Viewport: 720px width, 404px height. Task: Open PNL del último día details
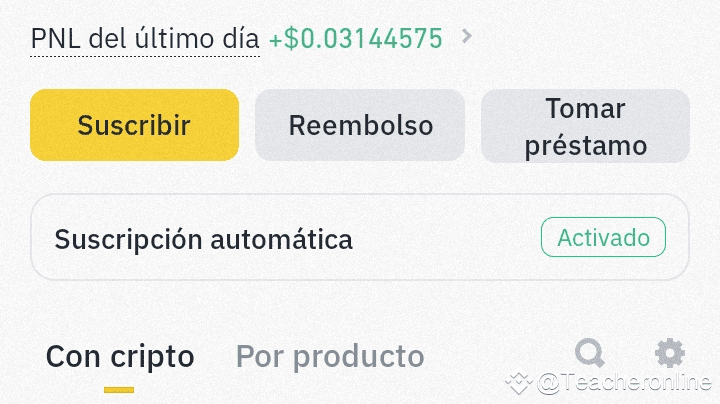tap(466, 39)
